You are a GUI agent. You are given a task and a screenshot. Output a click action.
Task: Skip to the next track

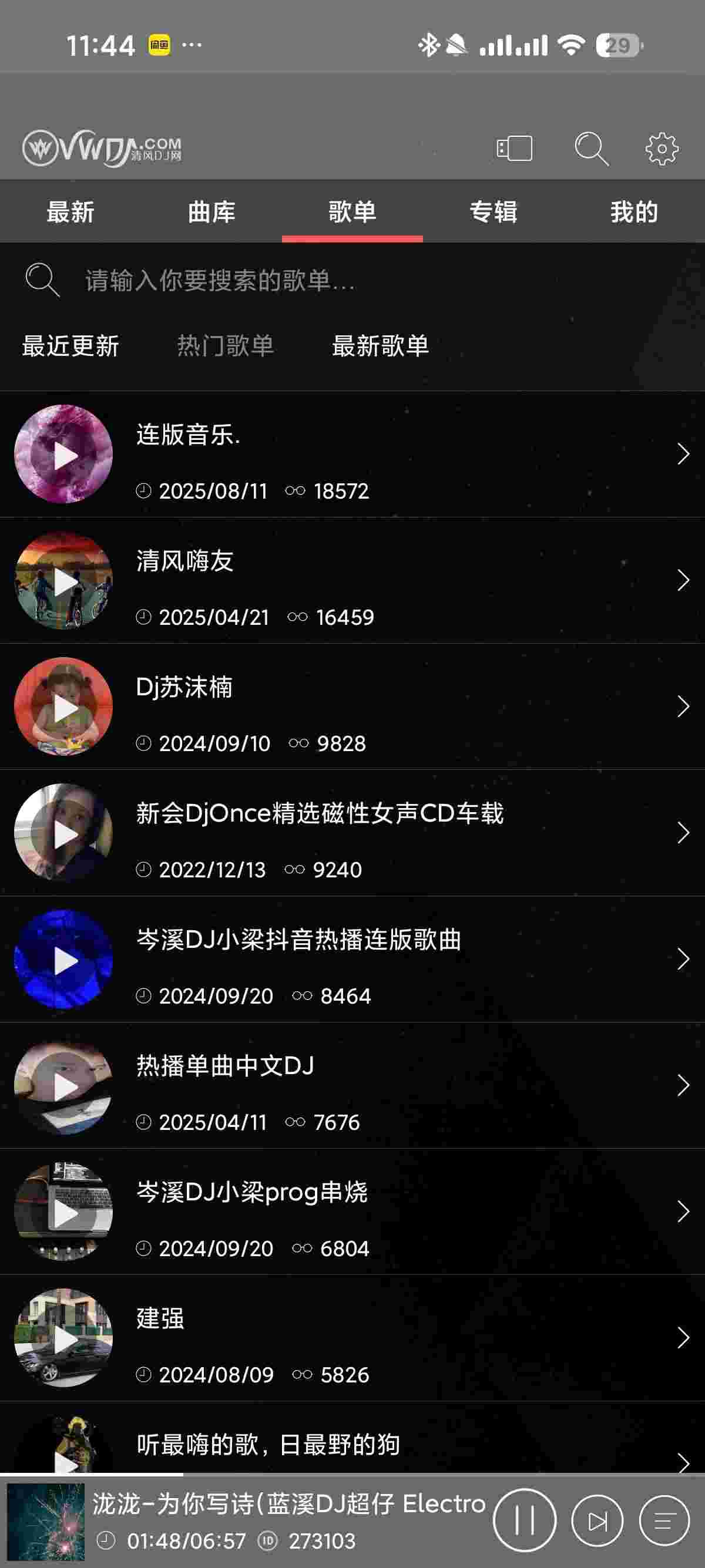click(x=597, y=1521)
